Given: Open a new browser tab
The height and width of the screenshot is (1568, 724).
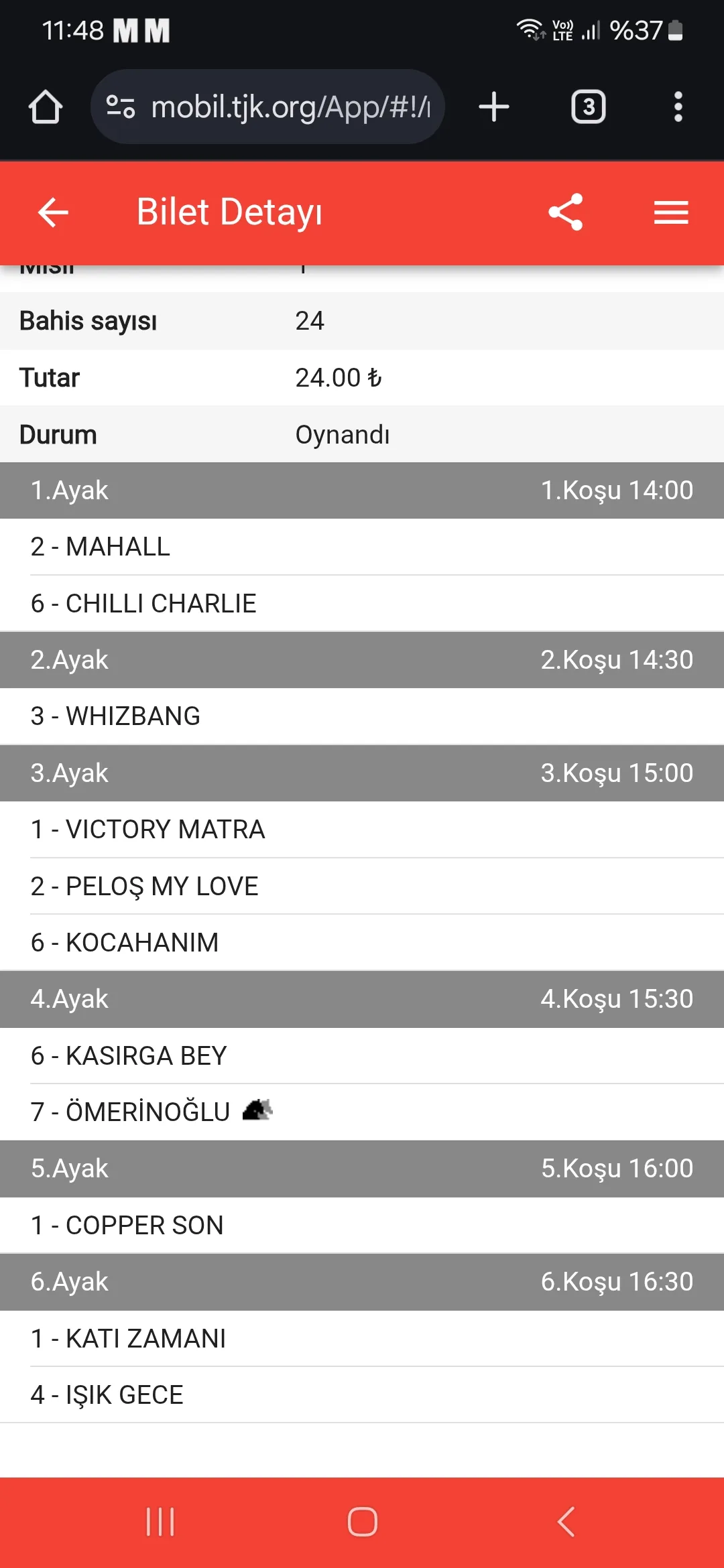Looking at the screenshot, I should [494, 107].
